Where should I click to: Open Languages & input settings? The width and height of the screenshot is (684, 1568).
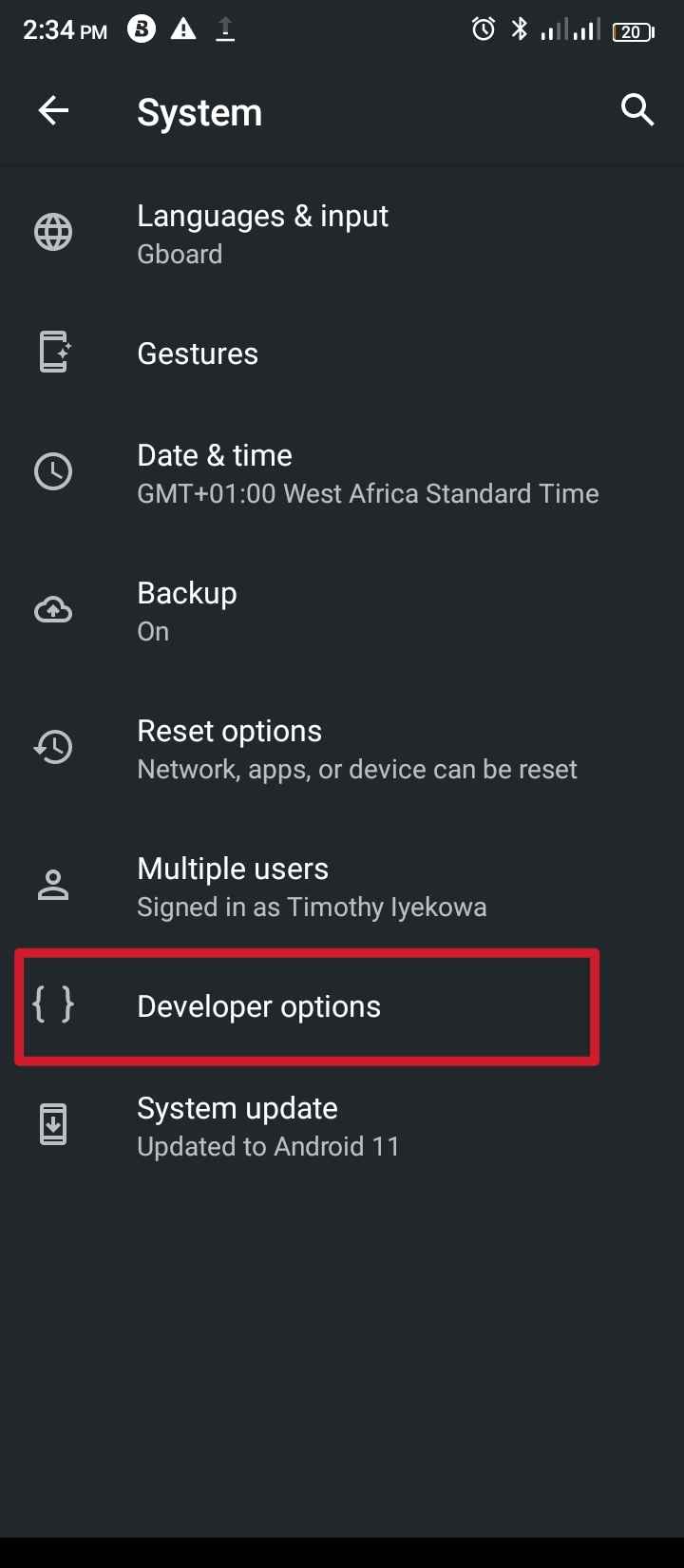(x=342, y=234)
